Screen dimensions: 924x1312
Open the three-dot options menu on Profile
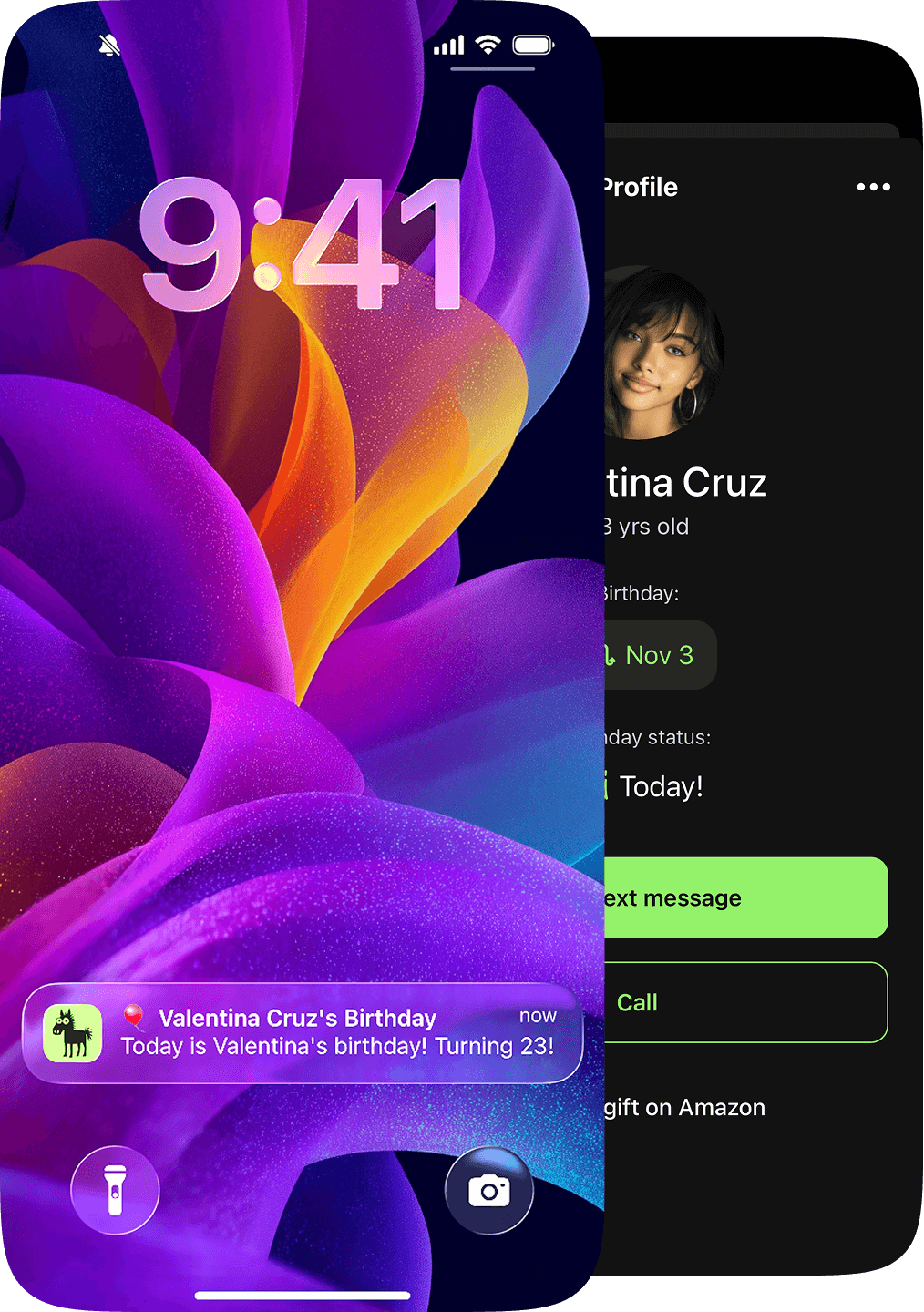tap(873, 187)
